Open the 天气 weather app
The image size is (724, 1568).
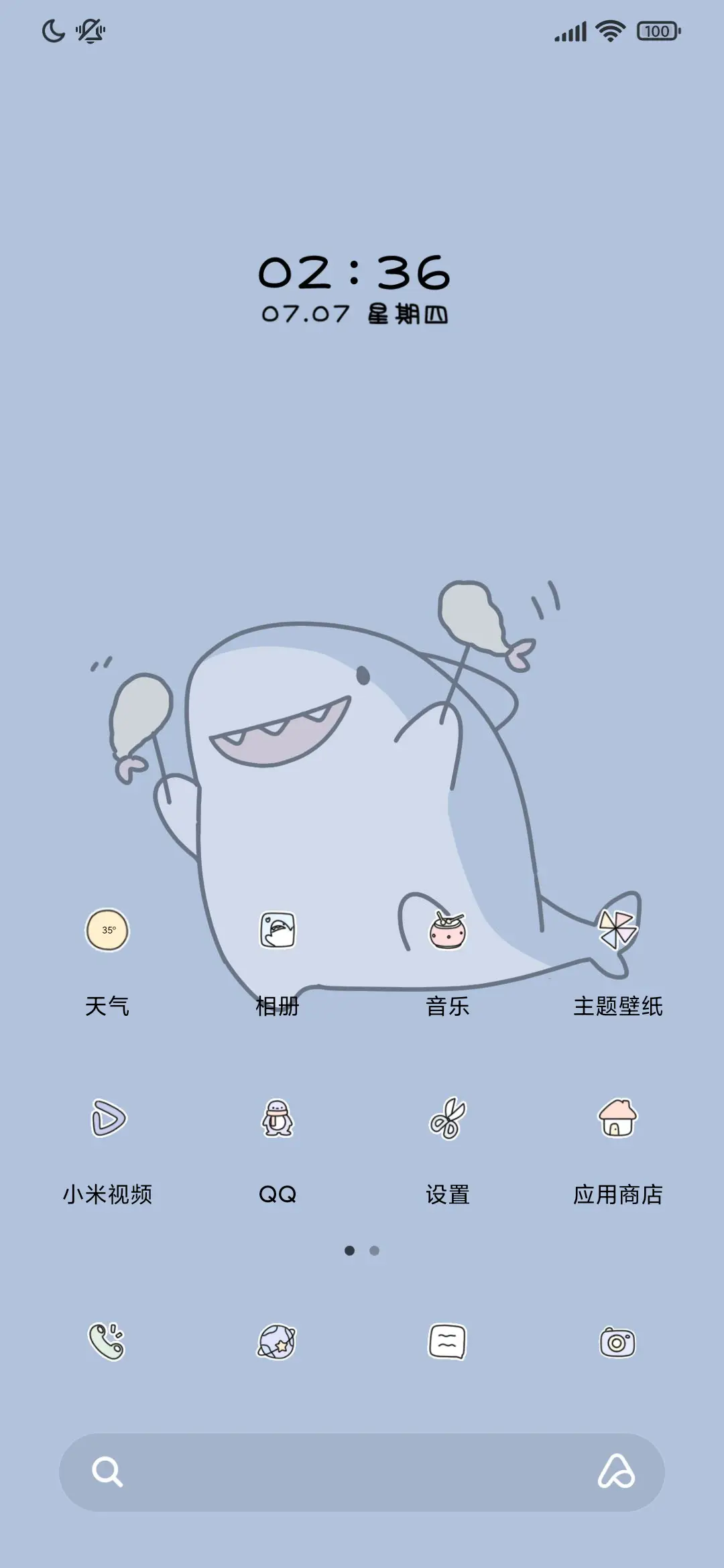107,931
